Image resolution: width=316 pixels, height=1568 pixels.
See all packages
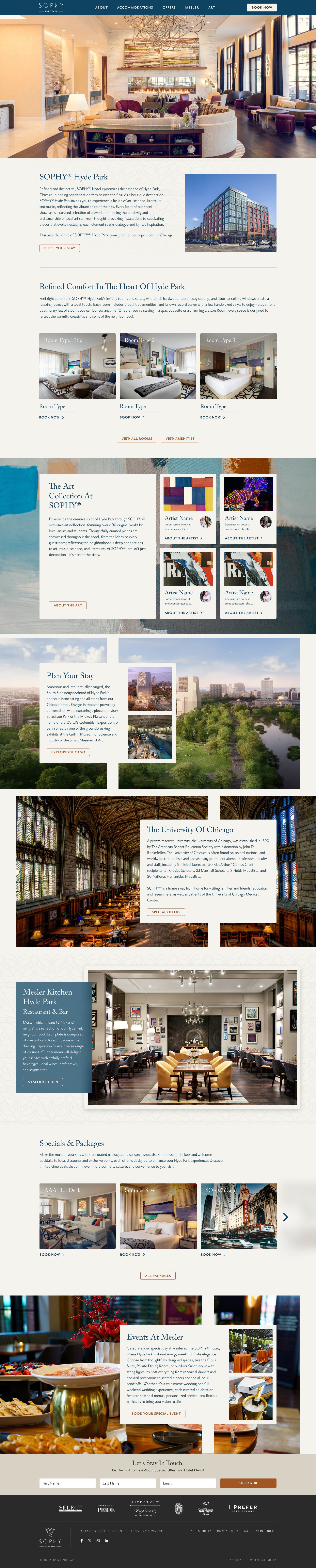(x=158, y=1275)
